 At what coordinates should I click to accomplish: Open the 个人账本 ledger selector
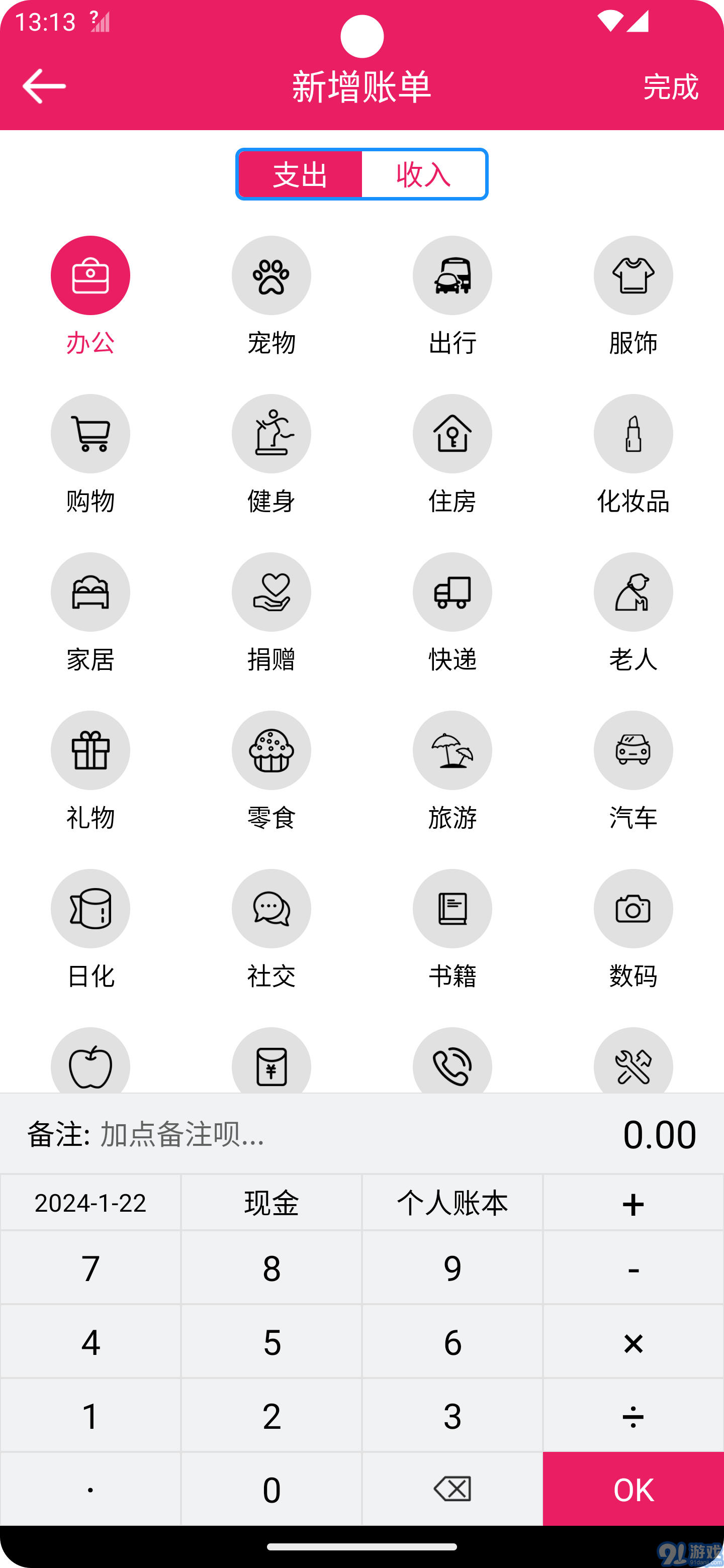click(452, 1203)
